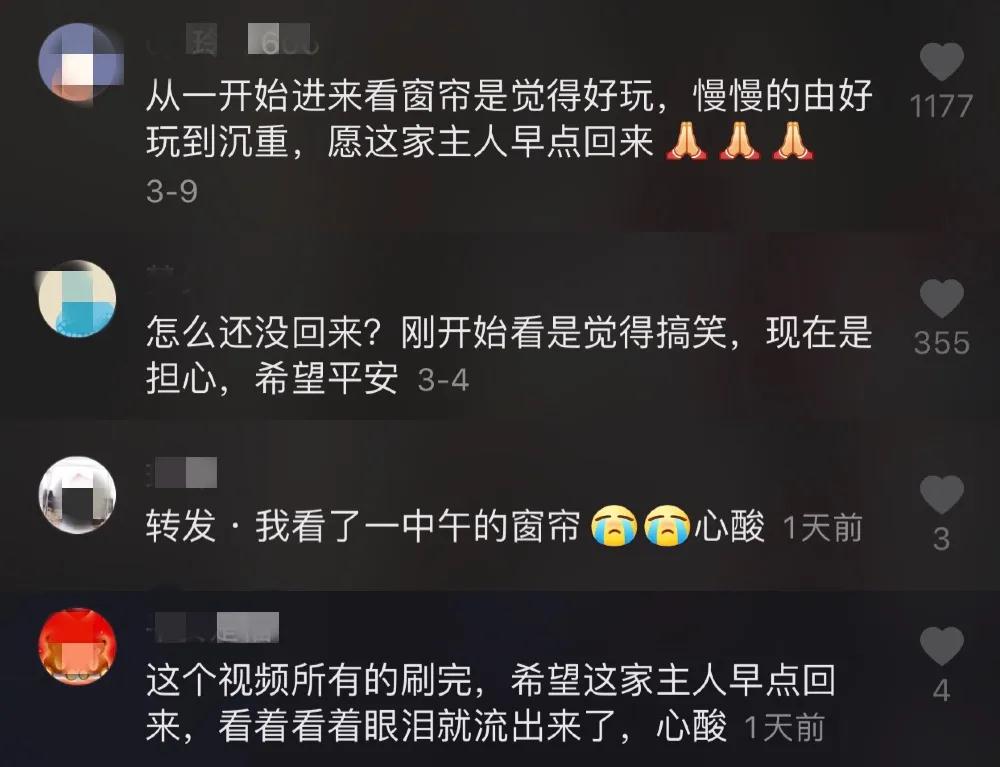Open avatar of the 这个视频所有的刷完 commenter

click(x=77, y=646)
